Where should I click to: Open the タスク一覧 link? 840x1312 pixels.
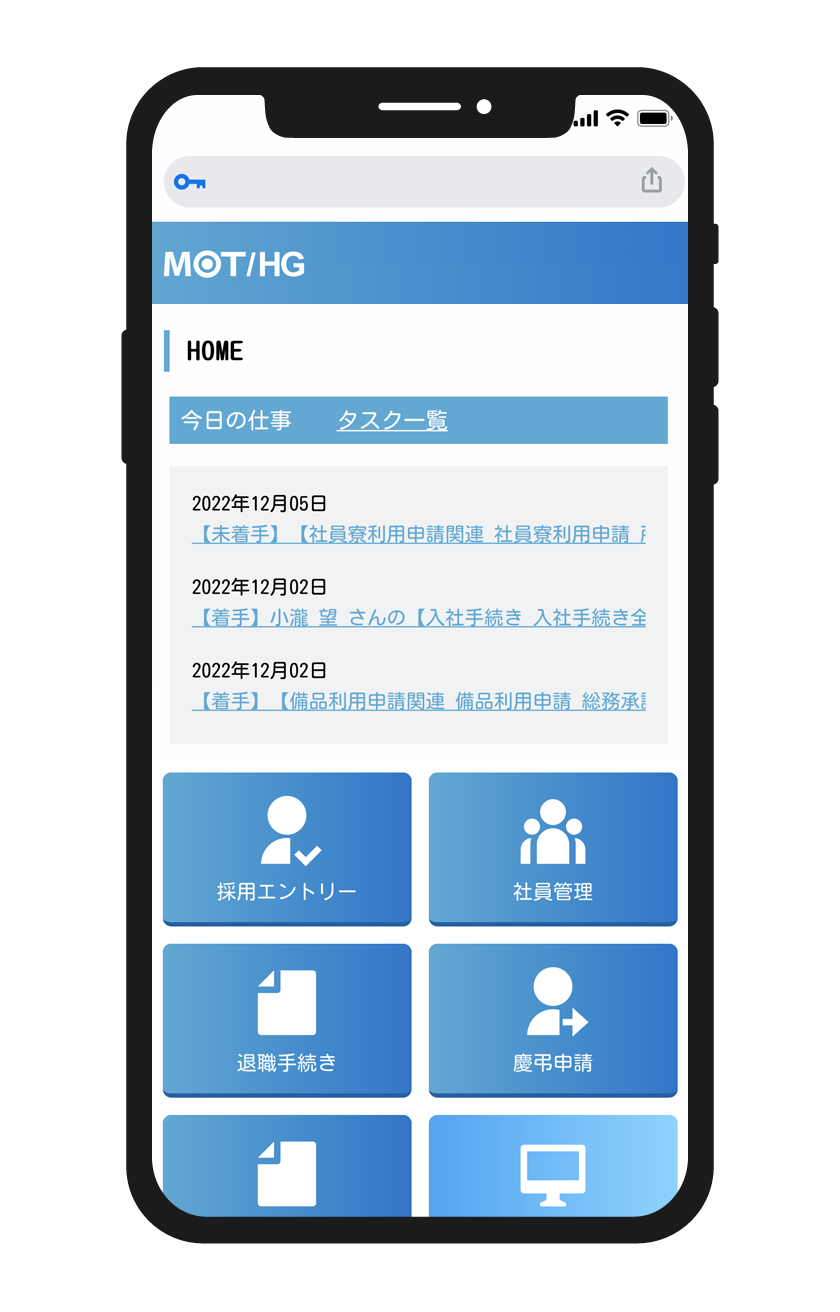point(392,421)
